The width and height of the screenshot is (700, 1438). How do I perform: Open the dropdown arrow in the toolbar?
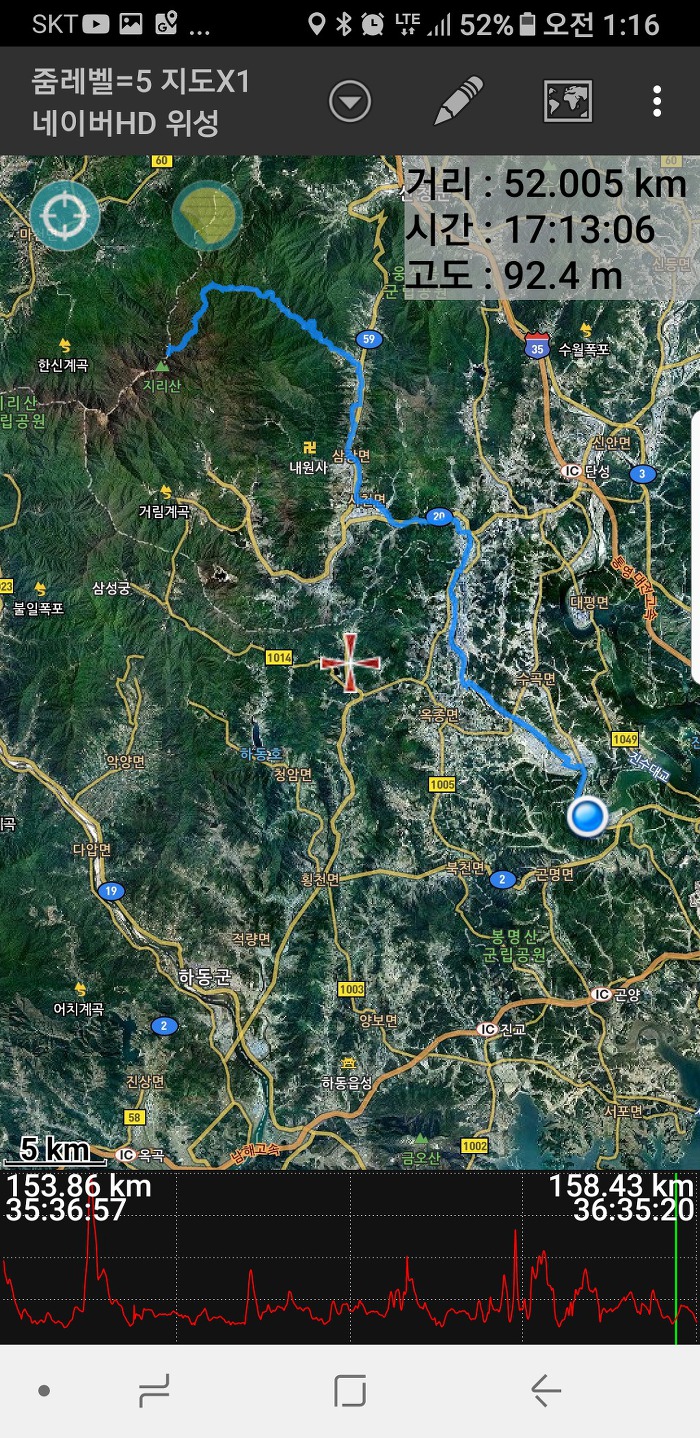click(350, 102)
